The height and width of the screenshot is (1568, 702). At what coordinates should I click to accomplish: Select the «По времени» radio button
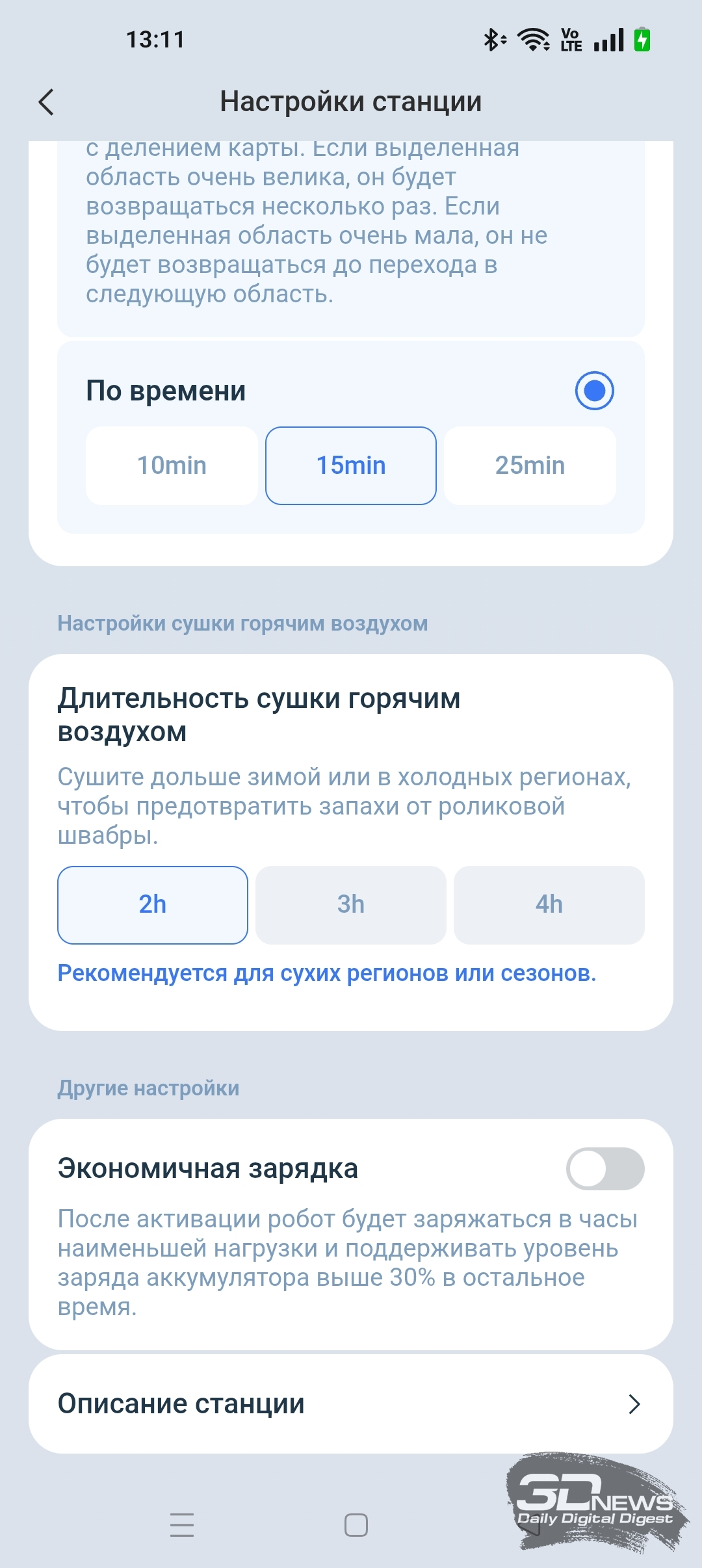click(594, 391)
